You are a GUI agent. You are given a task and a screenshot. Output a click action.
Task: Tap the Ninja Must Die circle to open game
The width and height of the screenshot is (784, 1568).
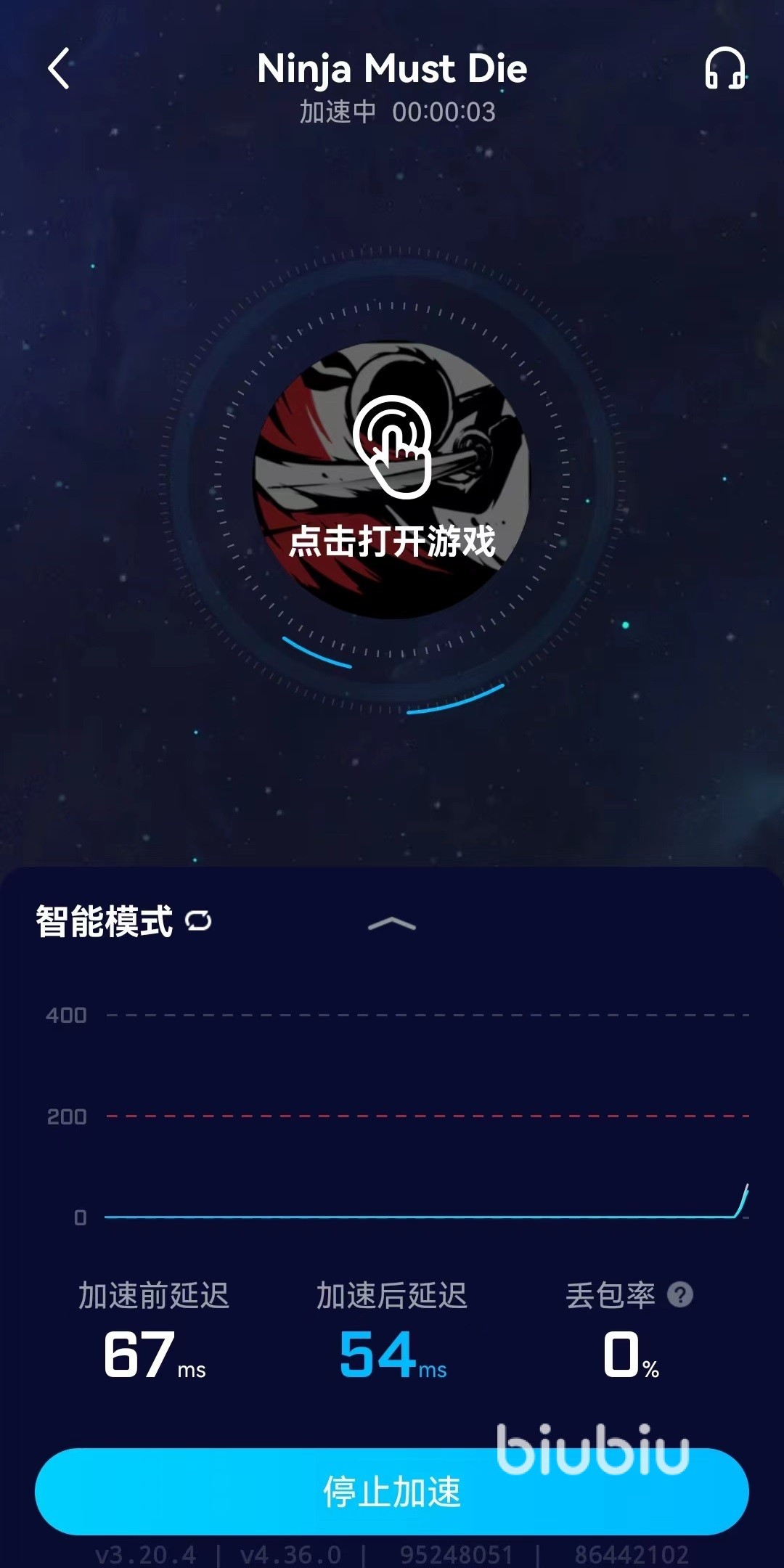coord(392,481)
